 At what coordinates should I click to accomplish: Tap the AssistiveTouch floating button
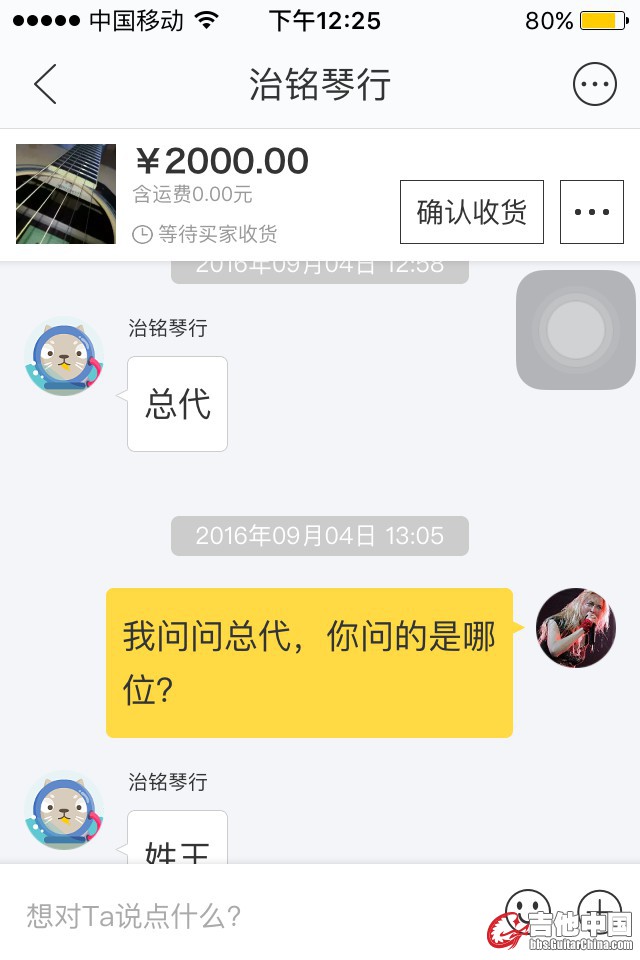click(576, 330)
